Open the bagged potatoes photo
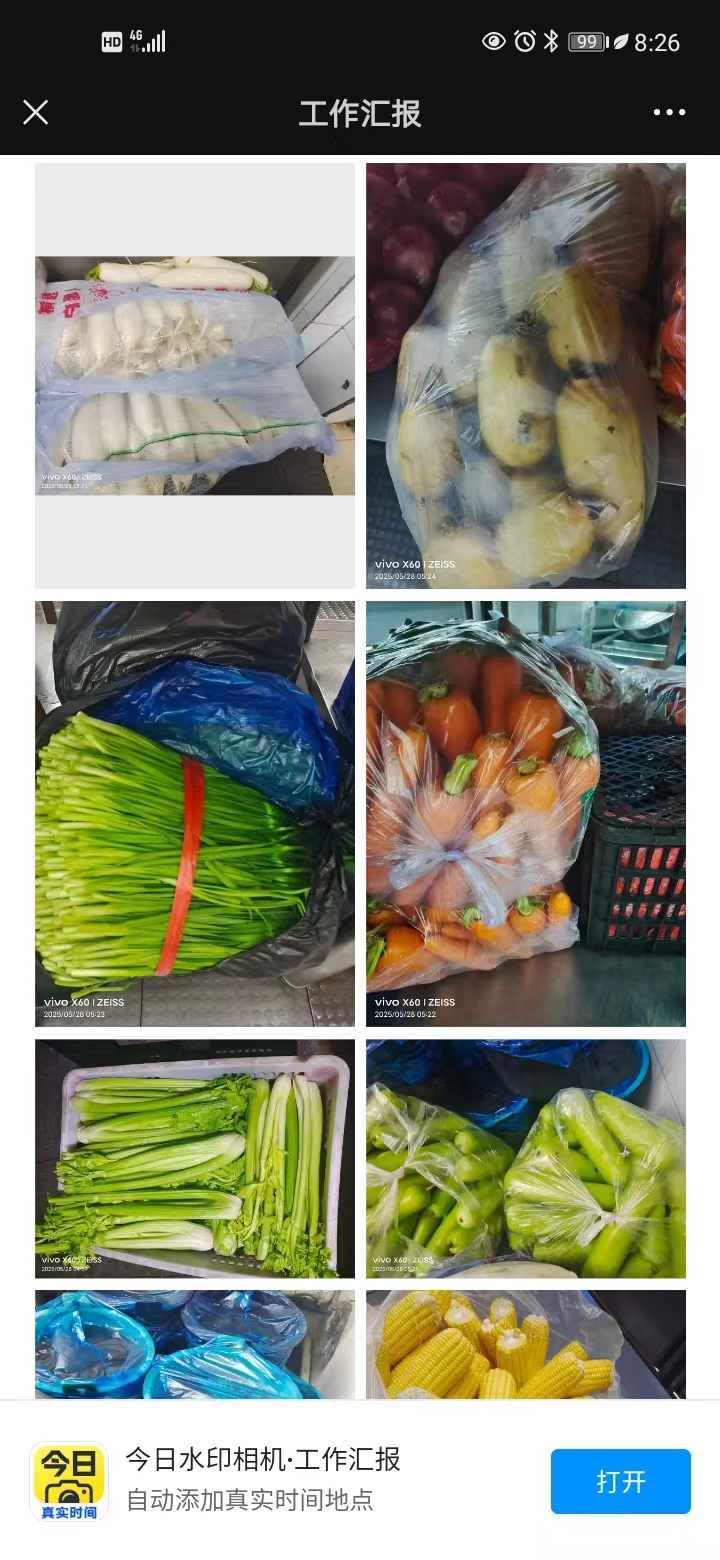Viewport: 720px width, 1560px height. (x=526, y=375)
